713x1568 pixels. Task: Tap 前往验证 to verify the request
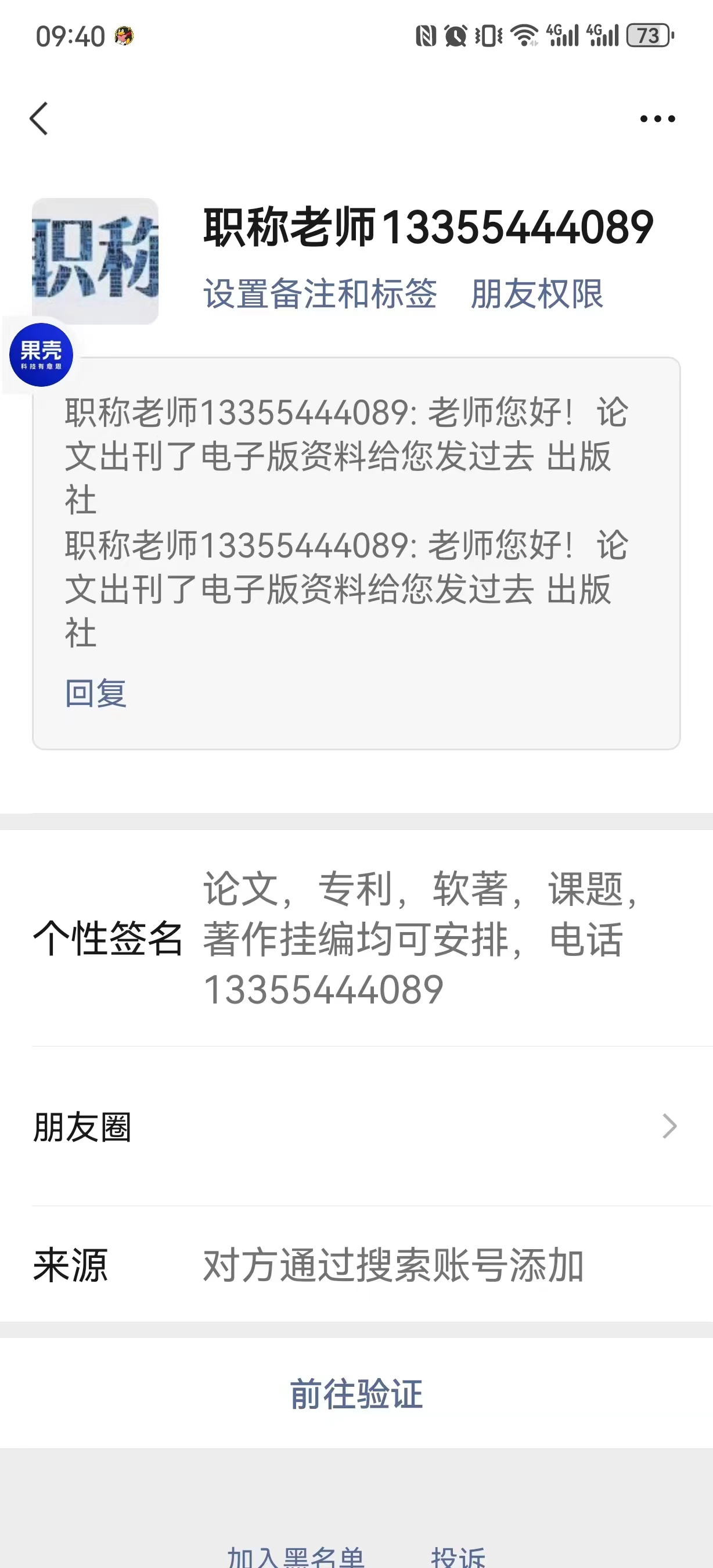point(356,1394)
